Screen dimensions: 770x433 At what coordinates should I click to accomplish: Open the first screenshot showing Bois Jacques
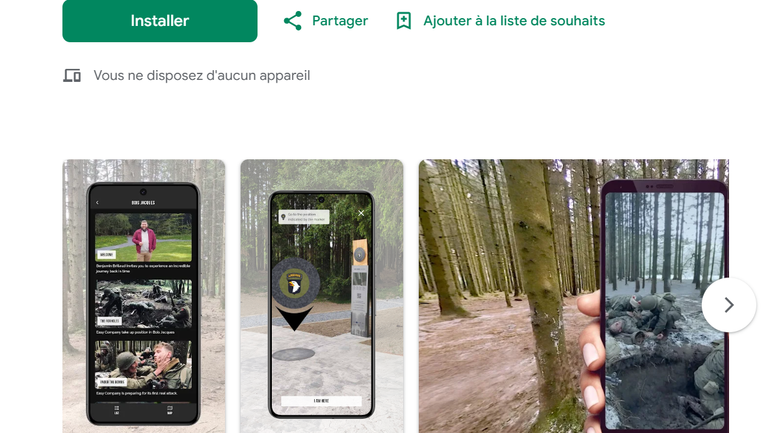pyautogui.click(x=144, y=296)
